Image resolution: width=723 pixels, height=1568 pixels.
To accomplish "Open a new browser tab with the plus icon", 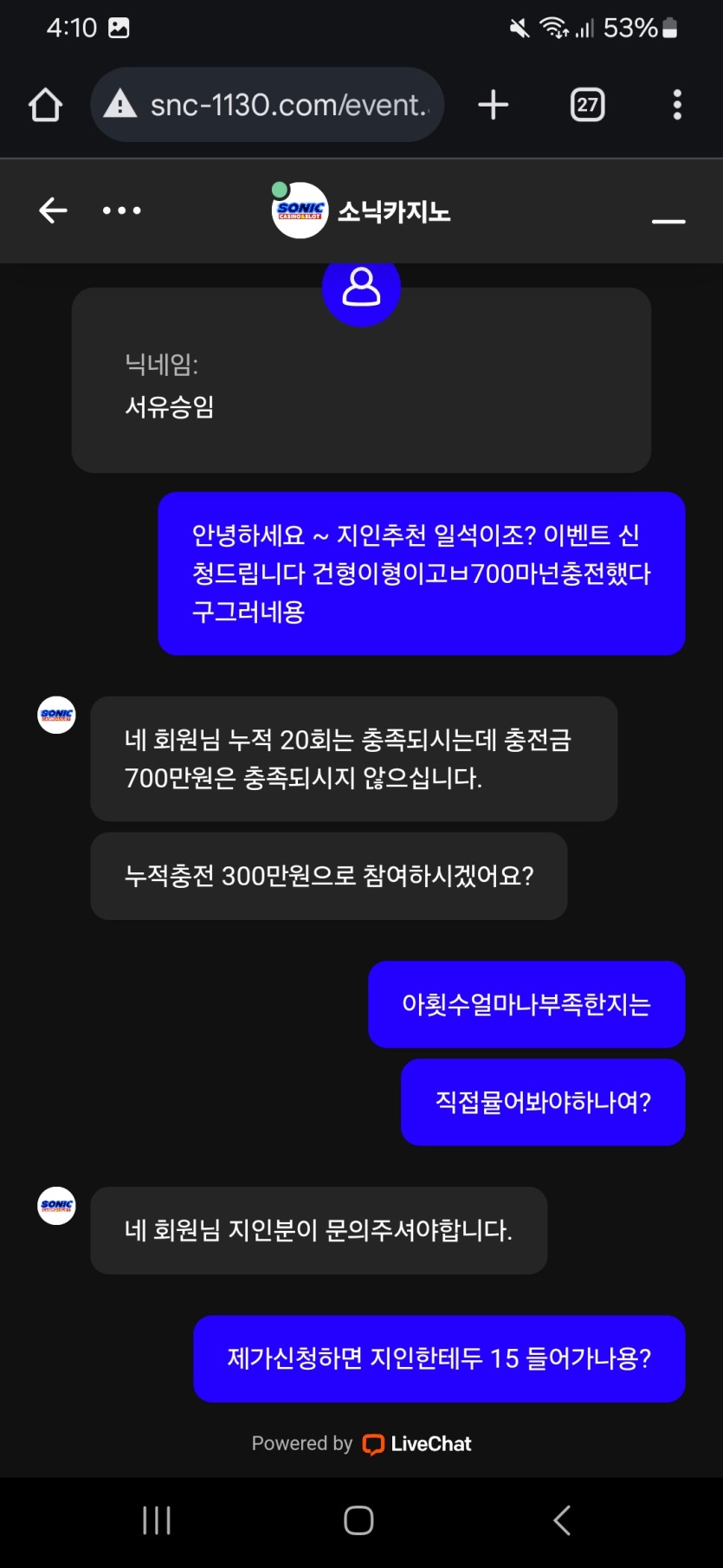I will click(x=492, y=104).
